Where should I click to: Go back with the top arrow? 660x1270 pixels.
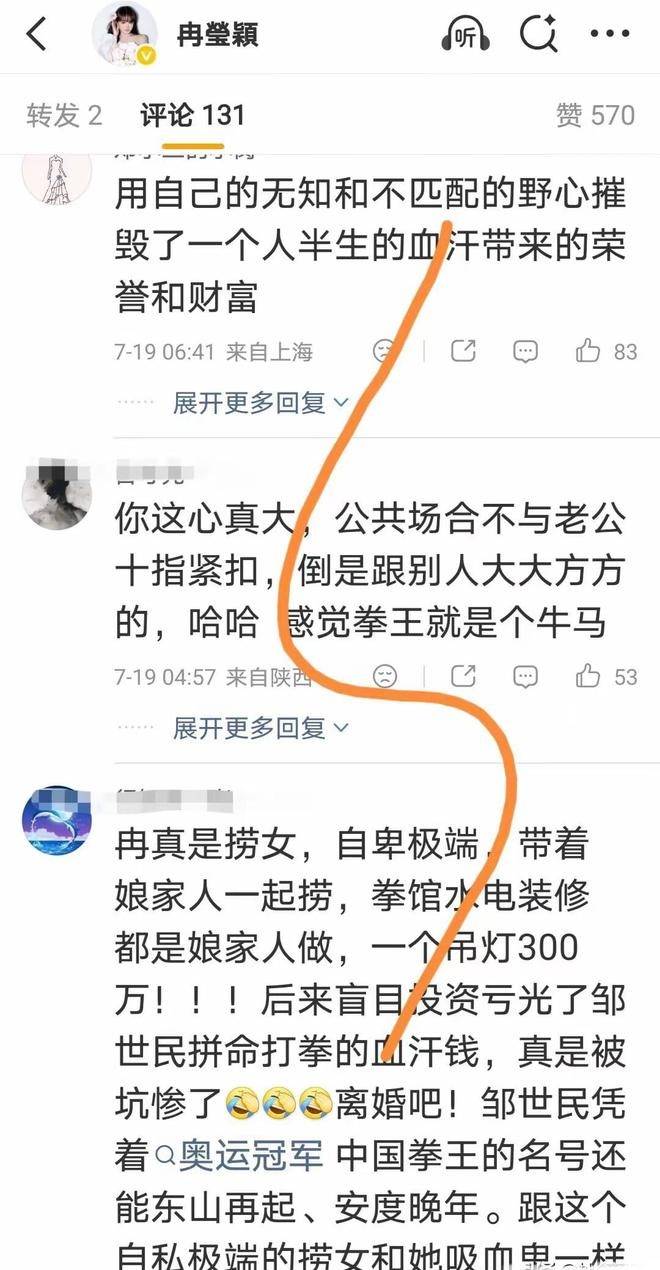pyautogui.click(x=37, y=35)
